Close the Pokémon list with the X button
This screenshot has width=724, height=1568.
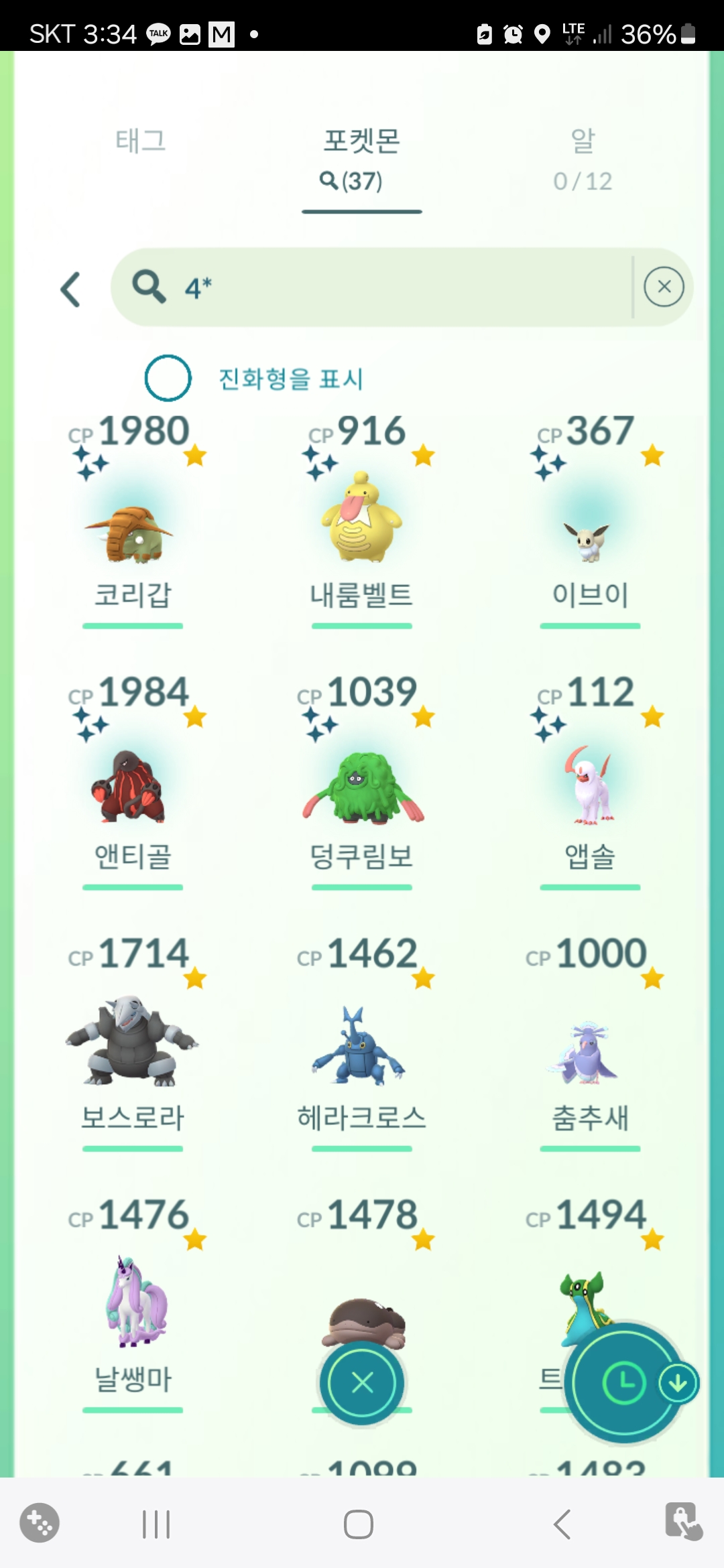point(362,1382)
